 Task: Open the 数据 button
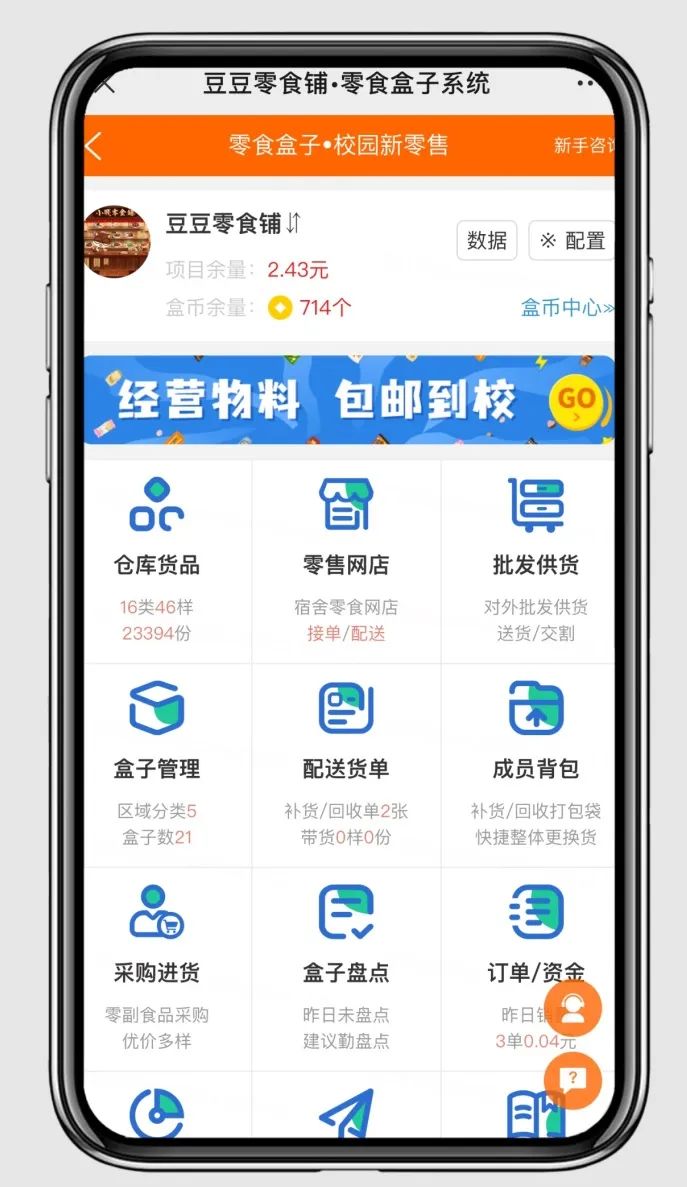(487, 241)
